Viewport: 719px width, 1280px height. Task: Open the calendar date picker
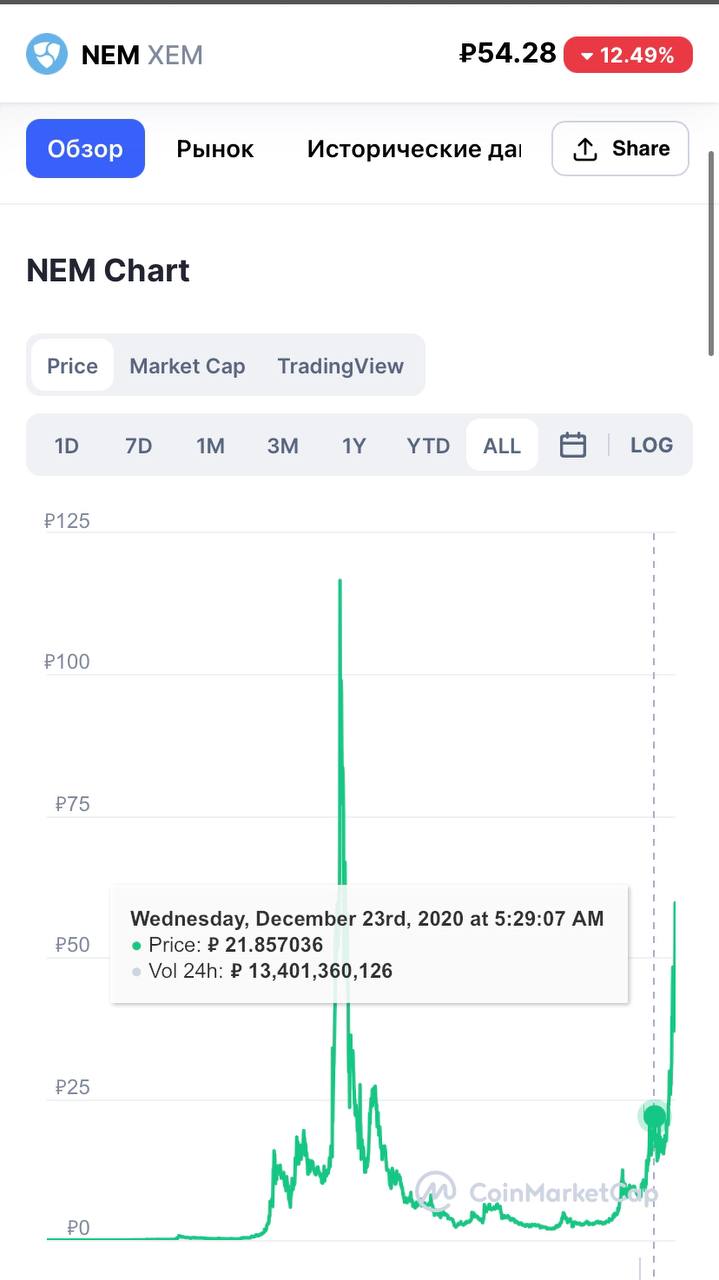click(573, 445)
